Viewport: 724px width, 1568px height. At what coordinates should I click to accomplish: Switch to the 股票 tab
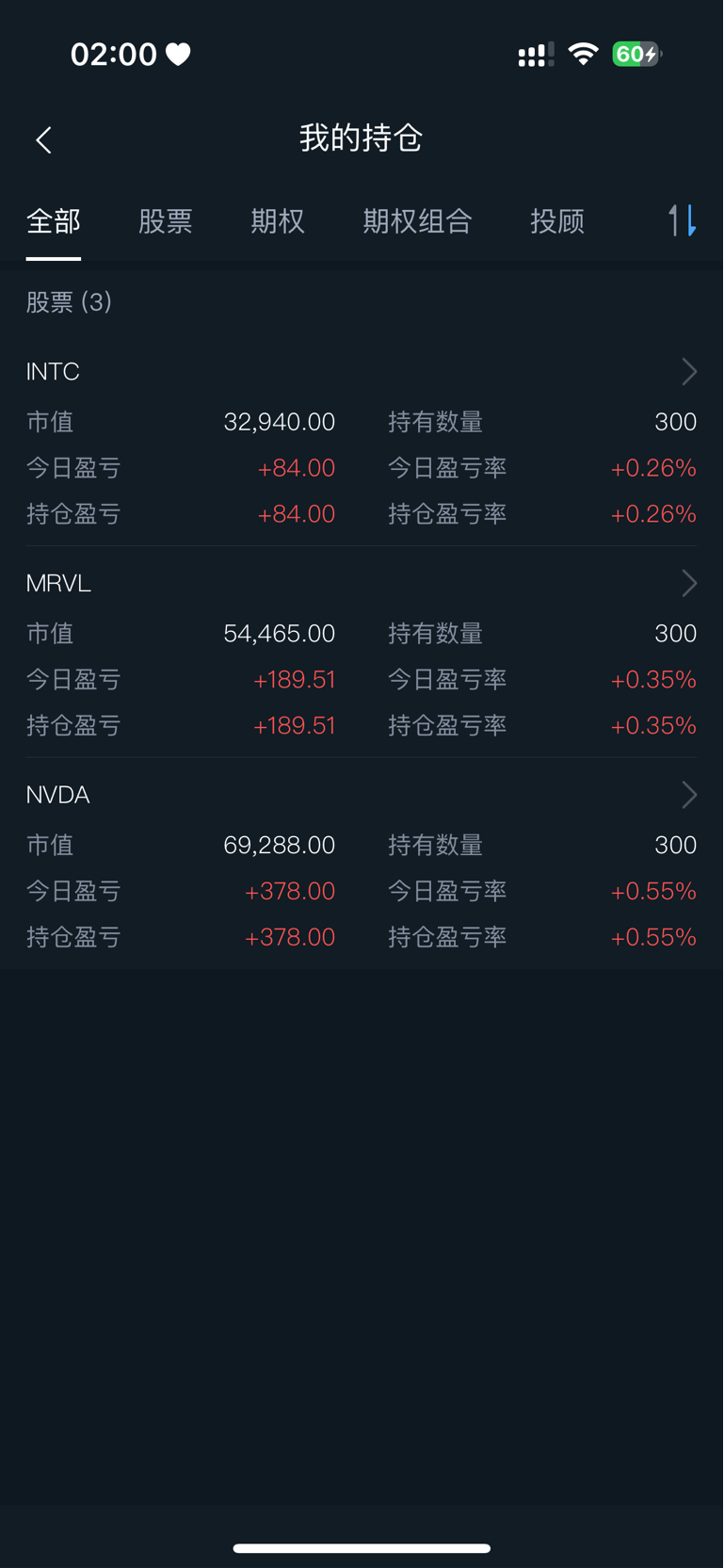(x=166, y=221)
